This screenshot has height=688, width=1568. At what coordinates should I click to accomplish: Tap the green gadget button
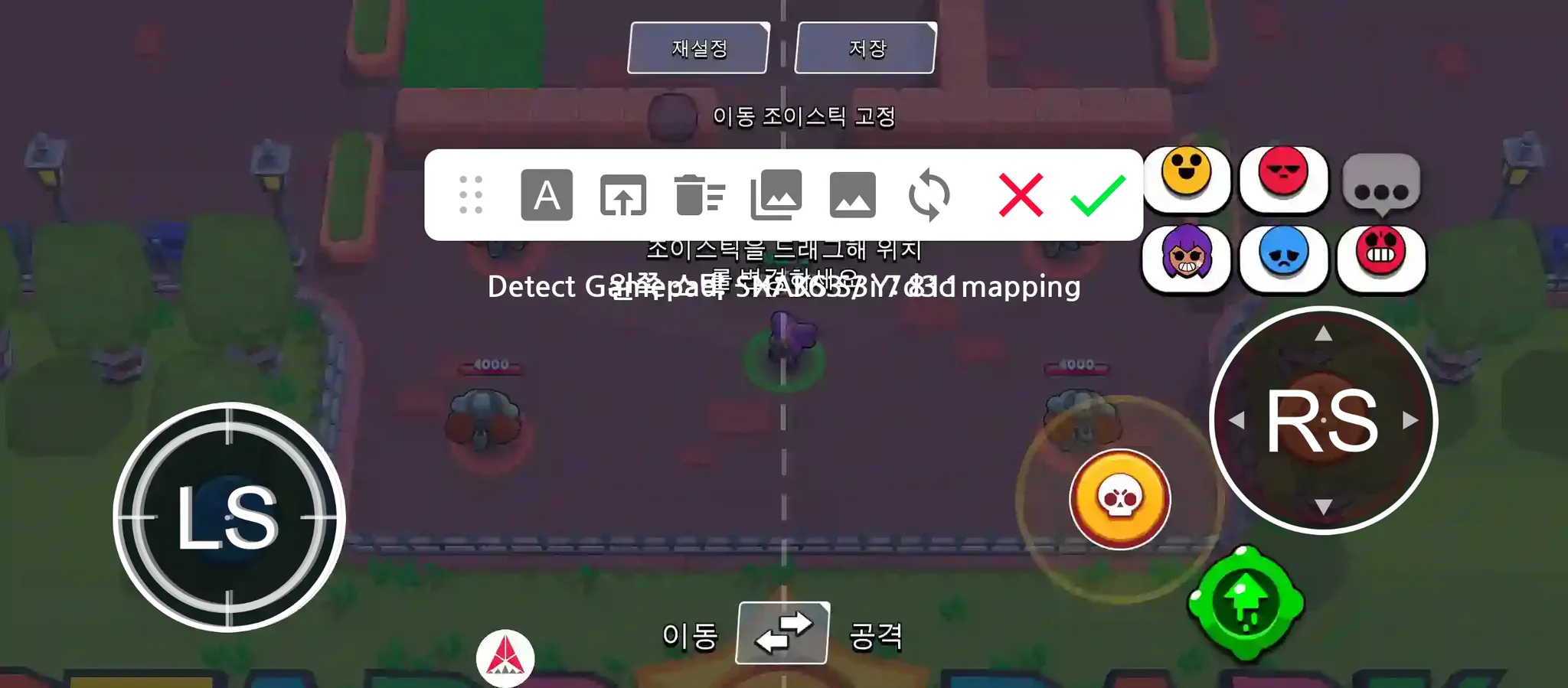click(x=1246, y=603)
